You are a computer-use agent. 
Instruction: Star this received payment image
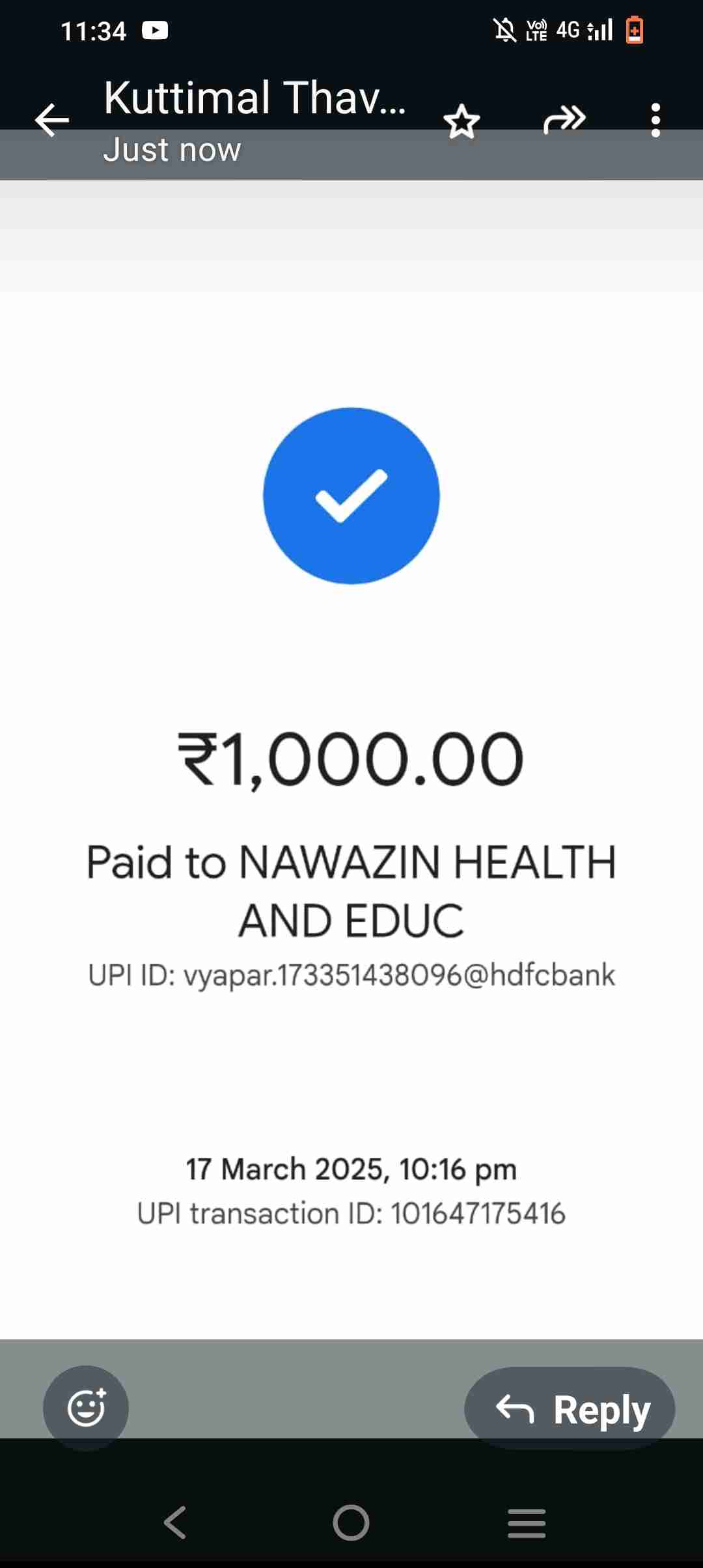462,122
